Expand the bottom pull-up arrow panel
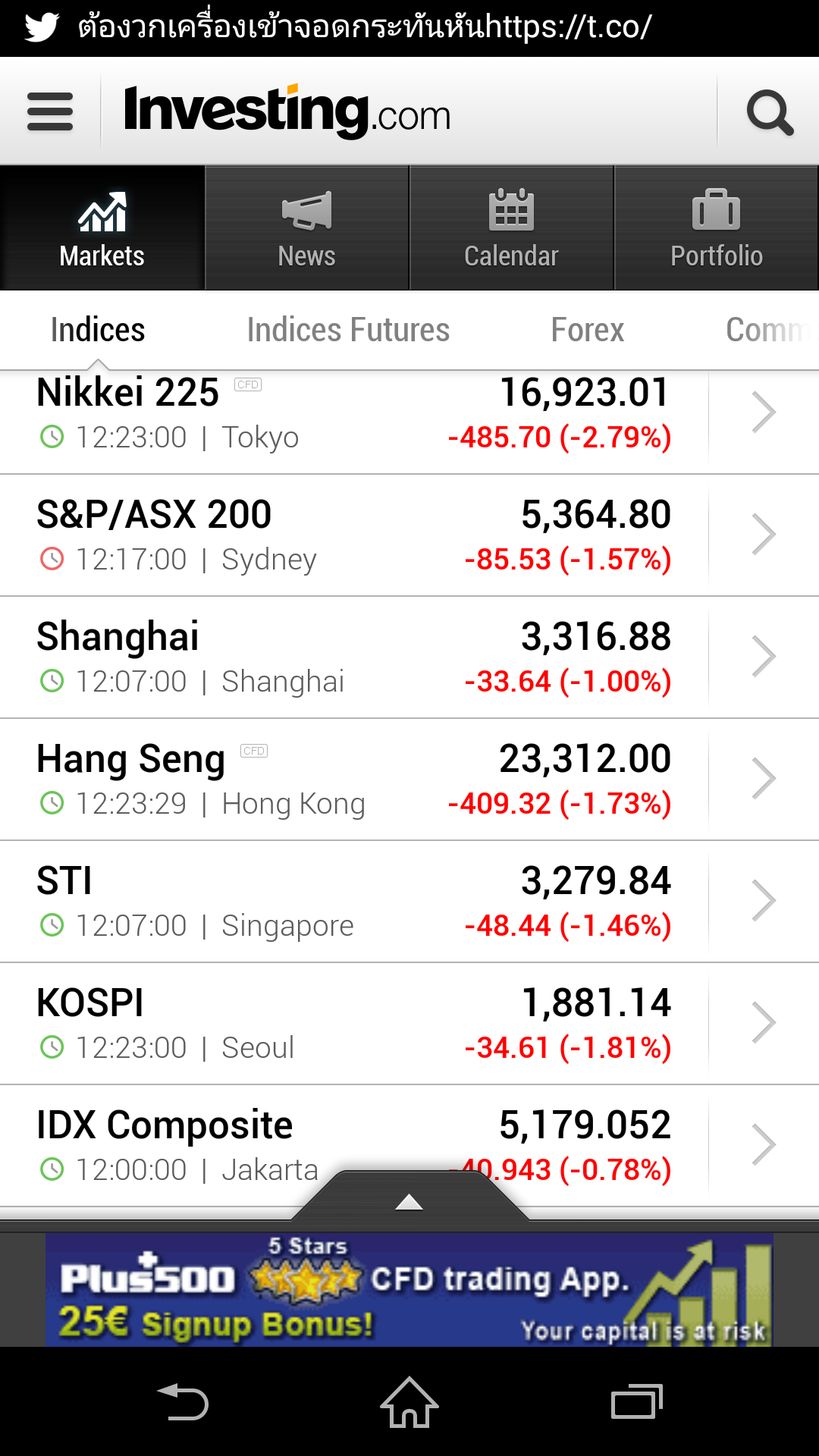Image resolution: width=819 pixels, height=1456 pixels. (409, 1201)
